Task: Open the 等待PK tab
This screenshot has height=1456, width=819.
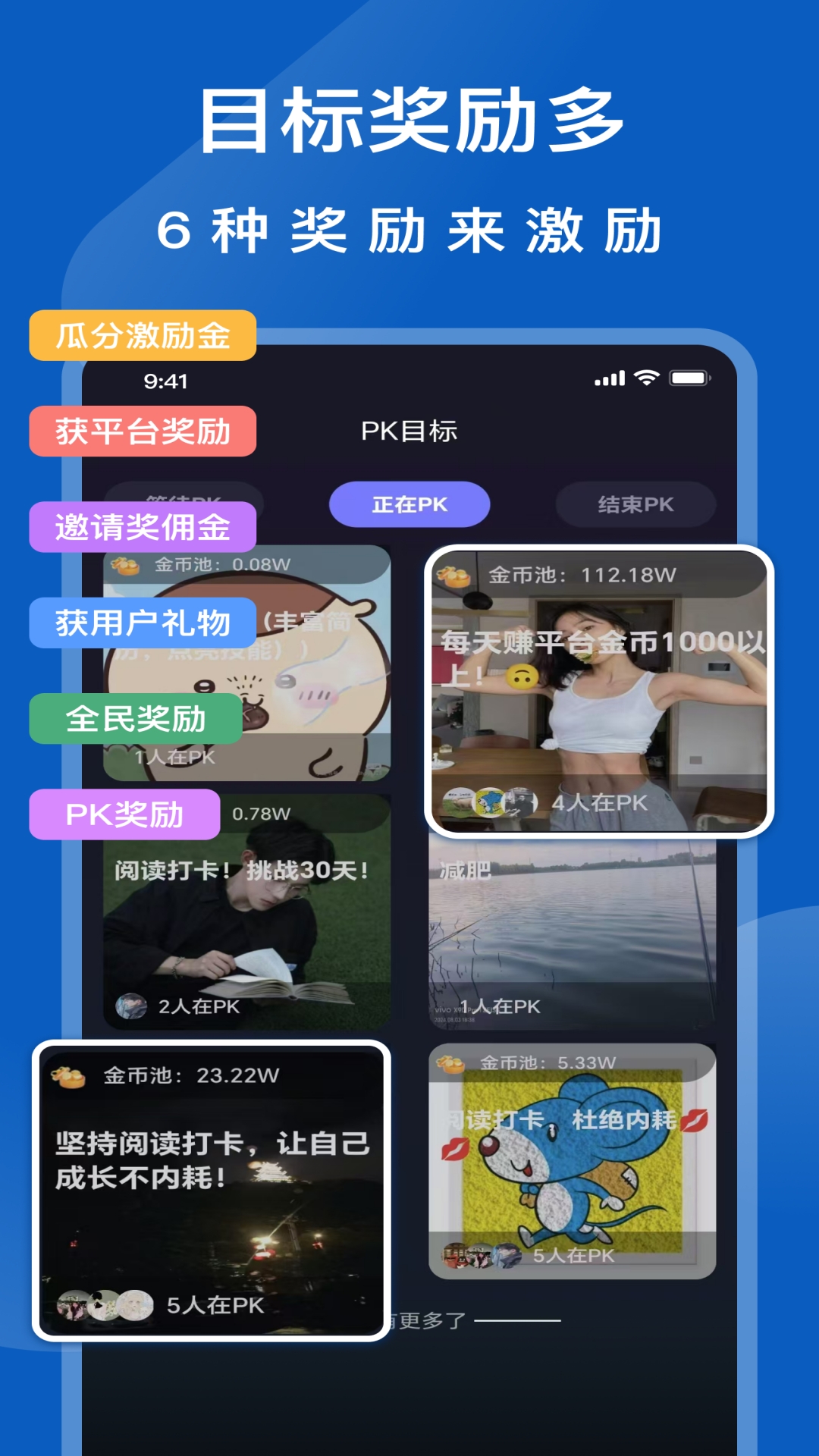Action: click(182, 504)
